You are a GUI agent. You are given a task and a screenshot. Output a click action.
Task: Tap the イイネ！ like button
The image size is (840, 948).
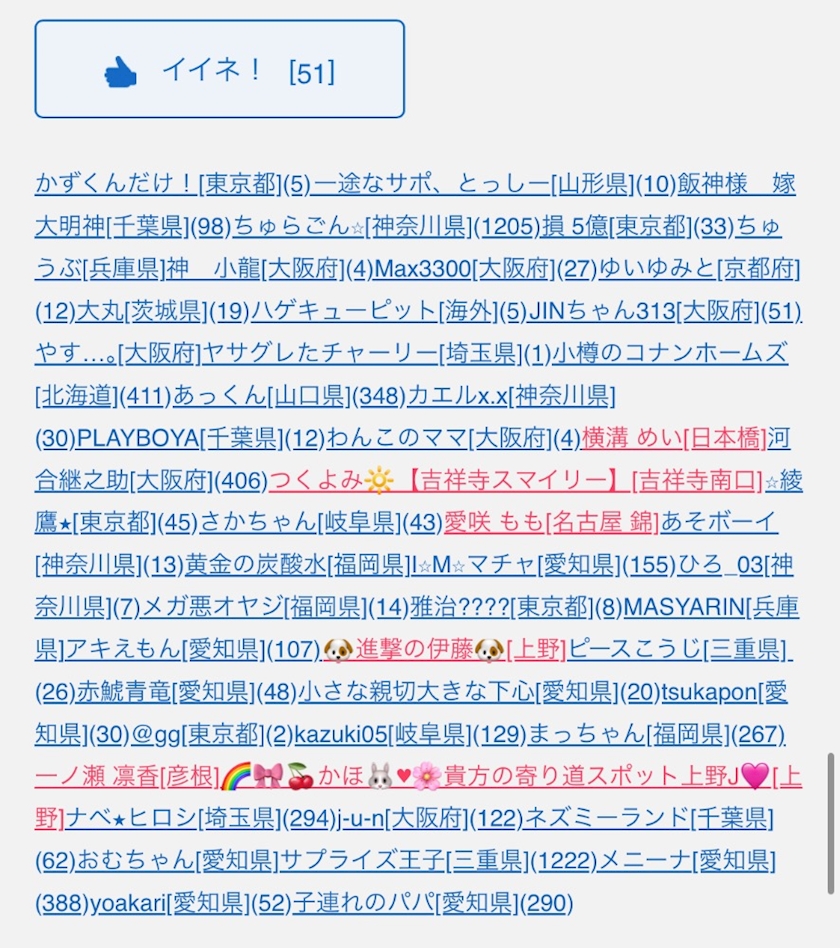coord(220,69)
